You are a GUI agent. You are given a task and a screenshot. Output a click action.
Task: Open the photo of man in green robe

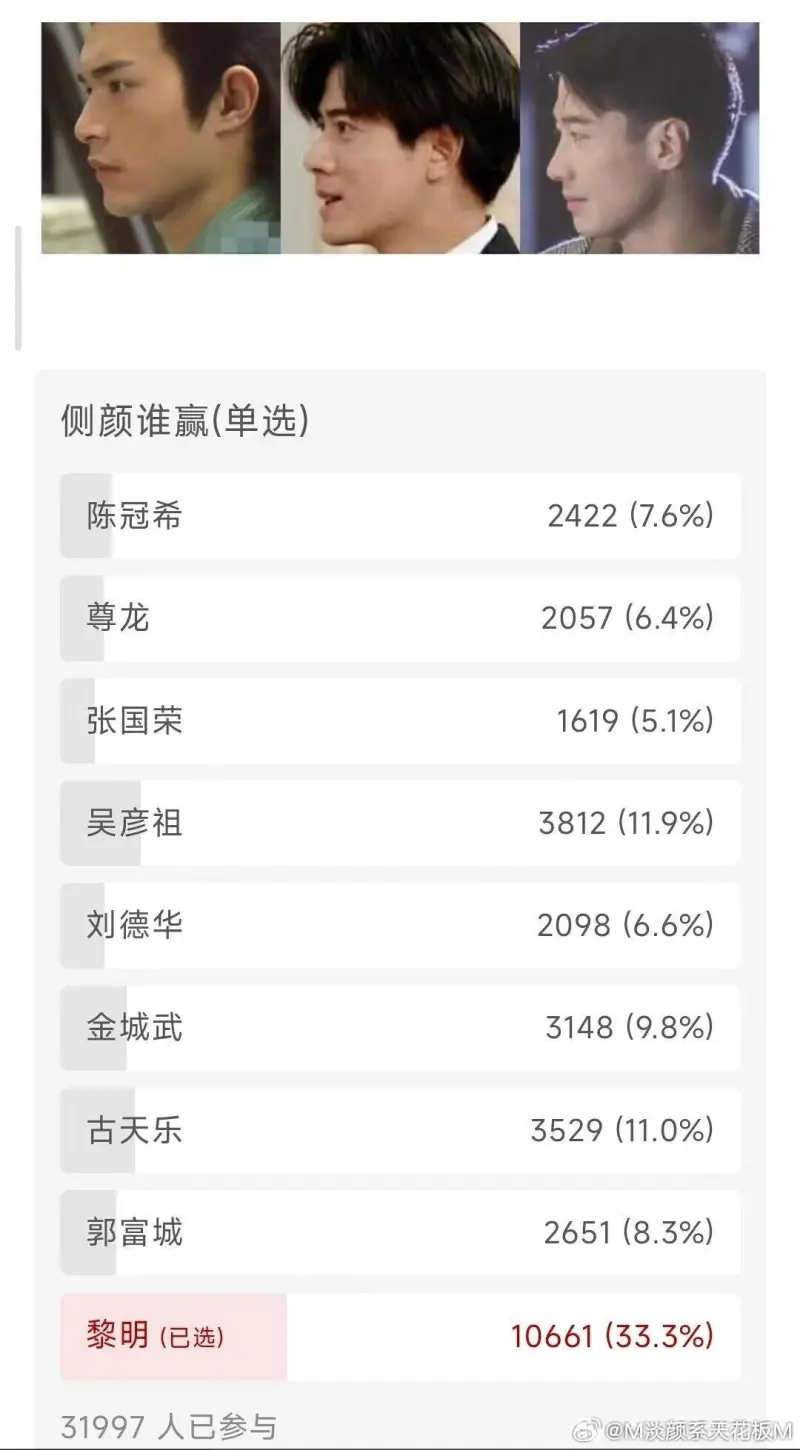160,138
